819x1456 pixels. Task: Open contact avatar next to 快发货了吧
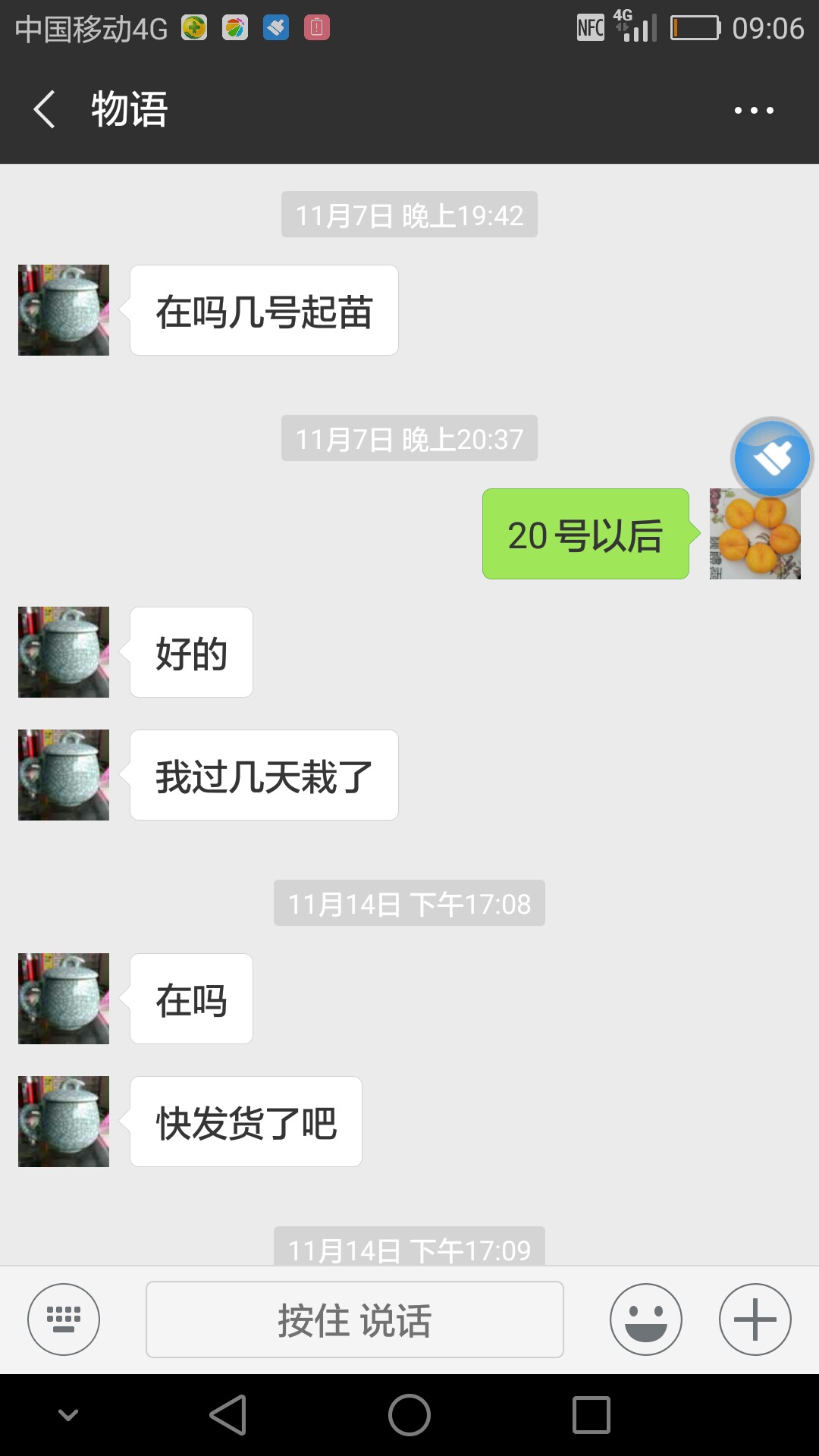click(x=64, y=1122)
